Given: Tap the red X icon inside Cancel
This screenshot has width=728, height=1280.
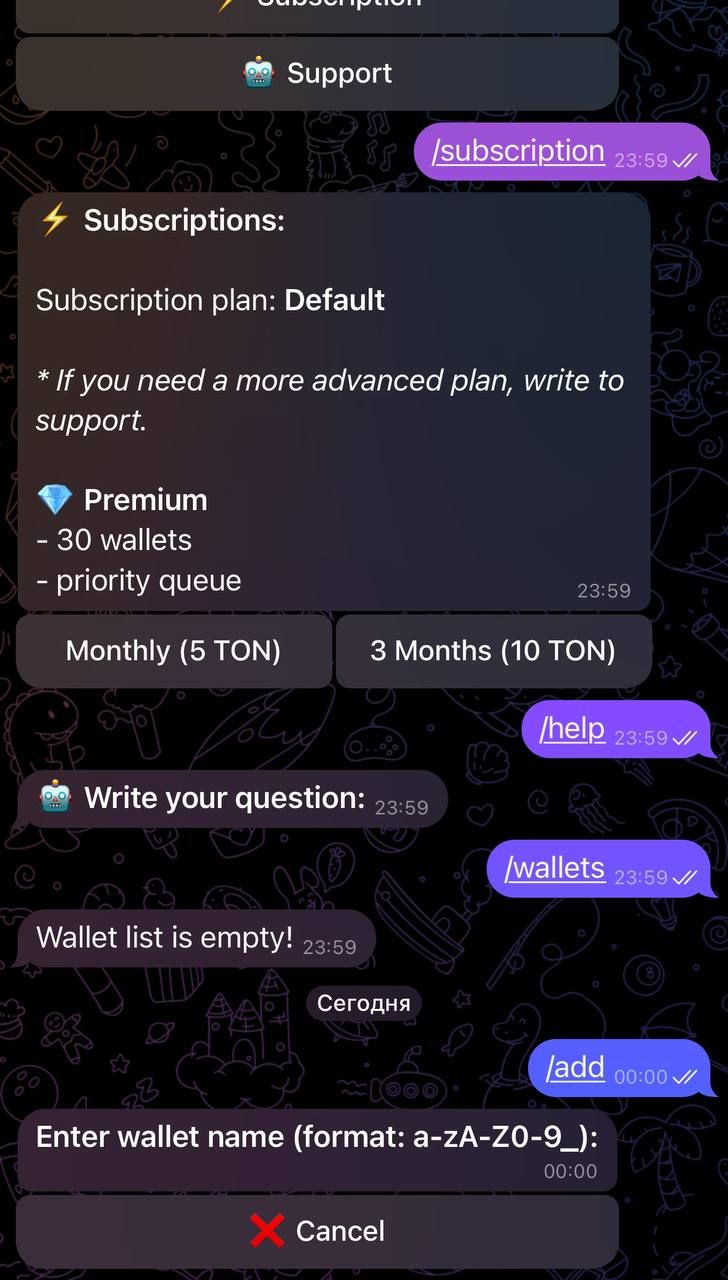Looking at the screenshot, I should click(265, 1231).
